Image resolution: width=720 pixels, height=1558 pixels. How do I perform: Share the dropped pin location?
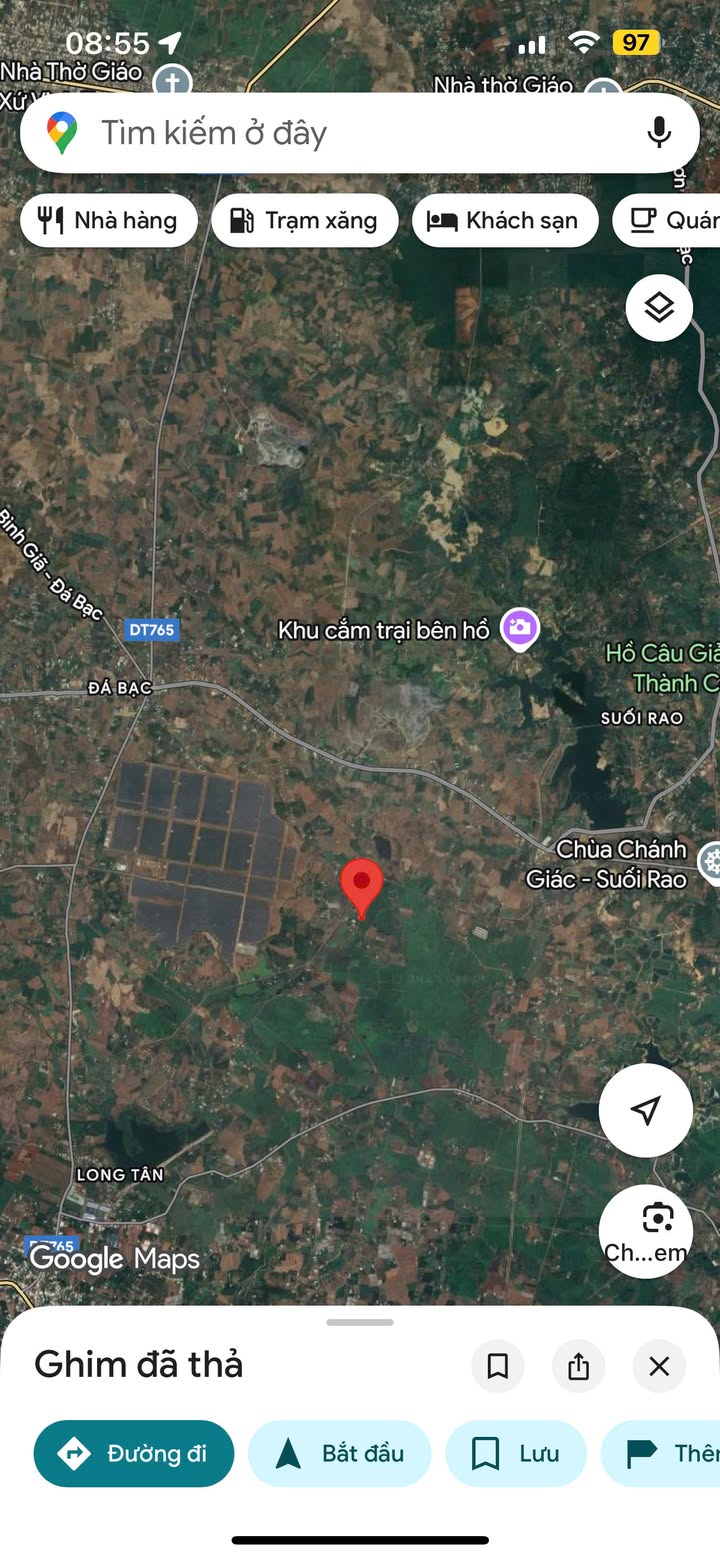[578, 1366]
